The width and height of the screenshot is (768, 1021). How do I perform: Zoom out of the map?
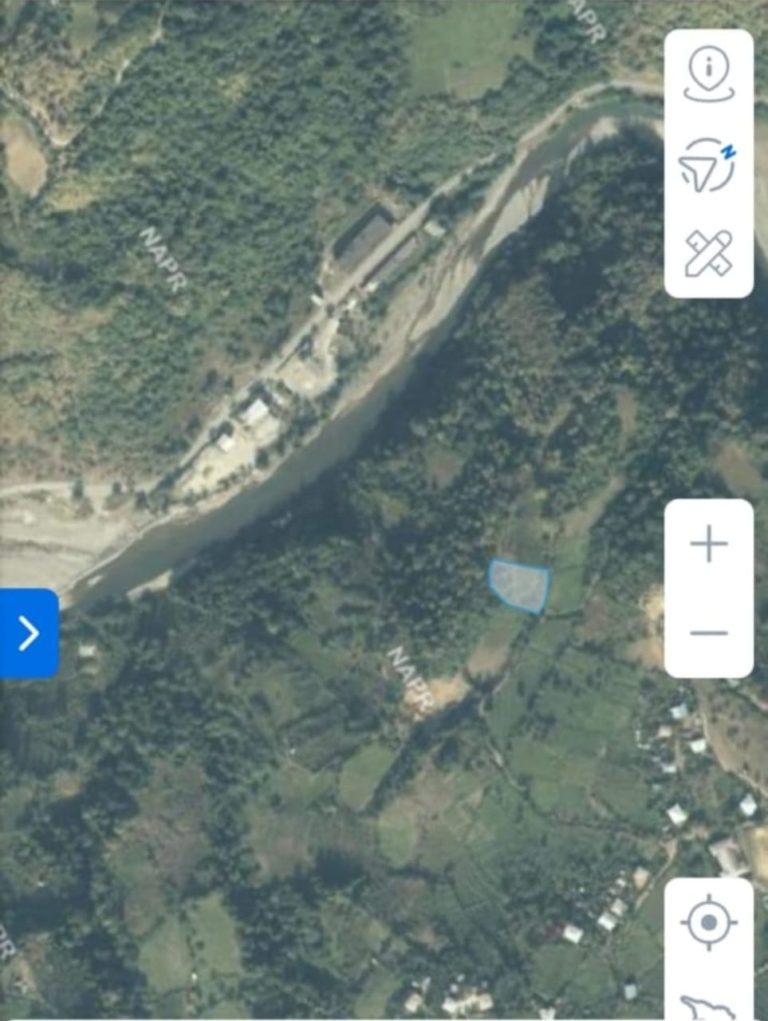[x=709, y=632]
